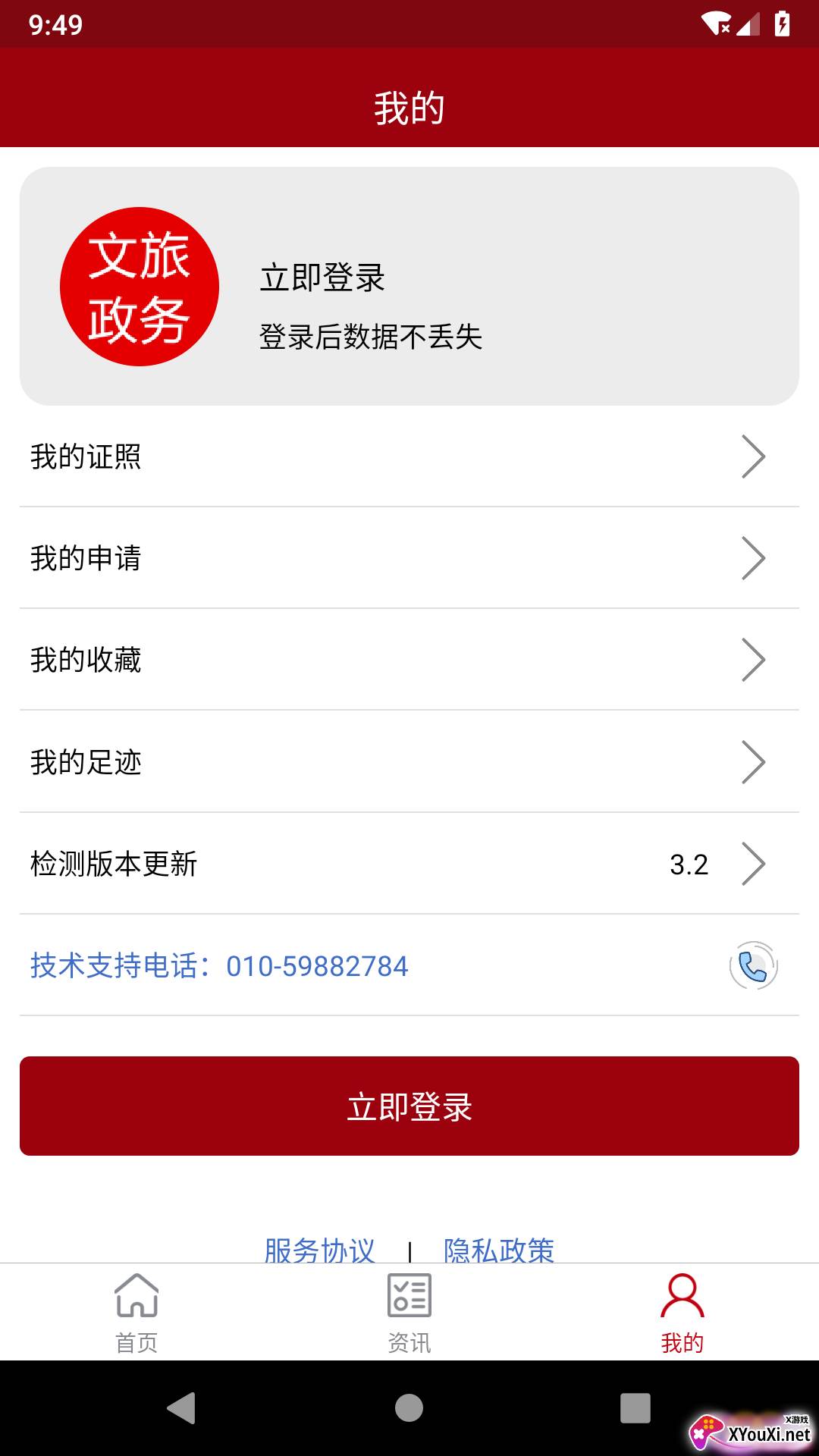
Task: Call the tech support phone icon
Action: click(753, 966)
